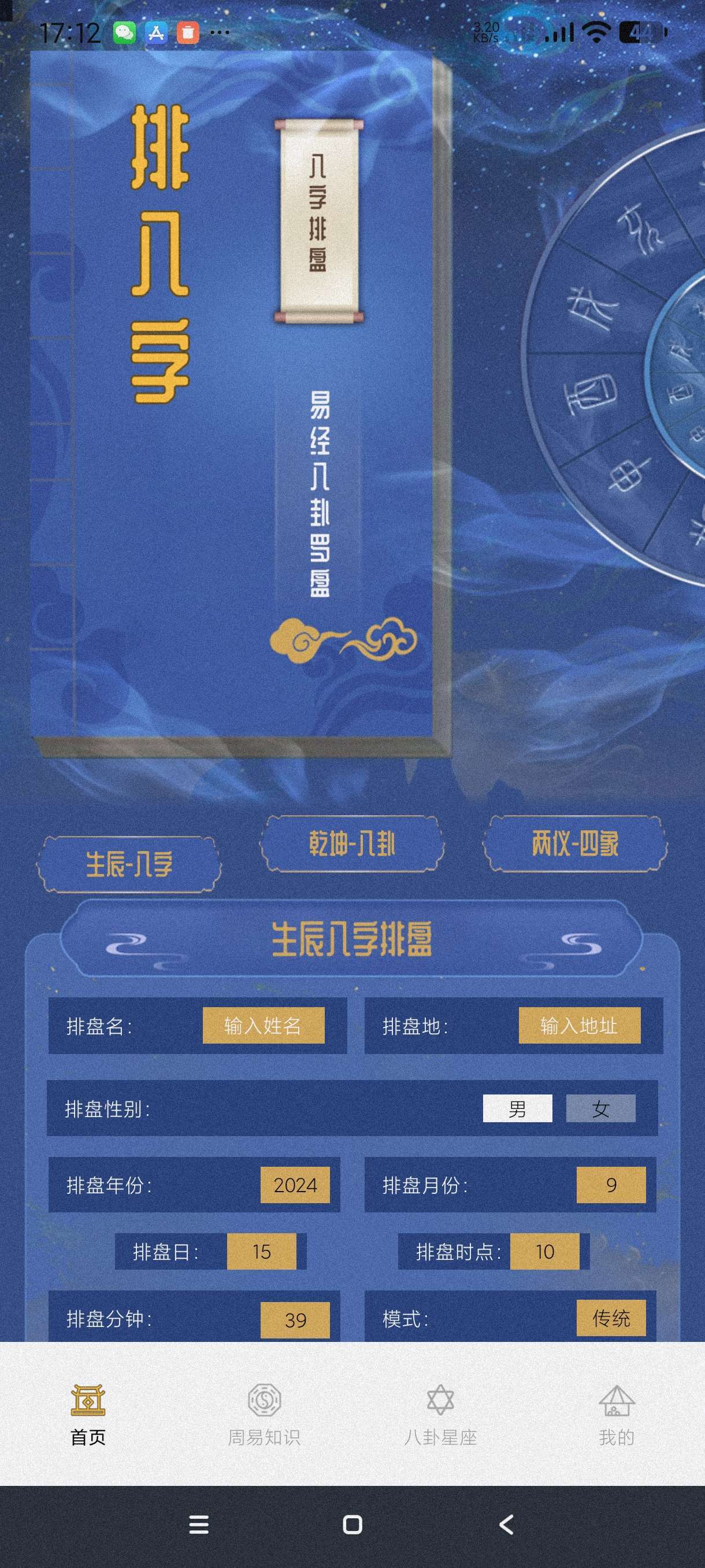Select the 生辰-八字 tab
Viewport: 705px width, 1568px height.
[128, 864]
